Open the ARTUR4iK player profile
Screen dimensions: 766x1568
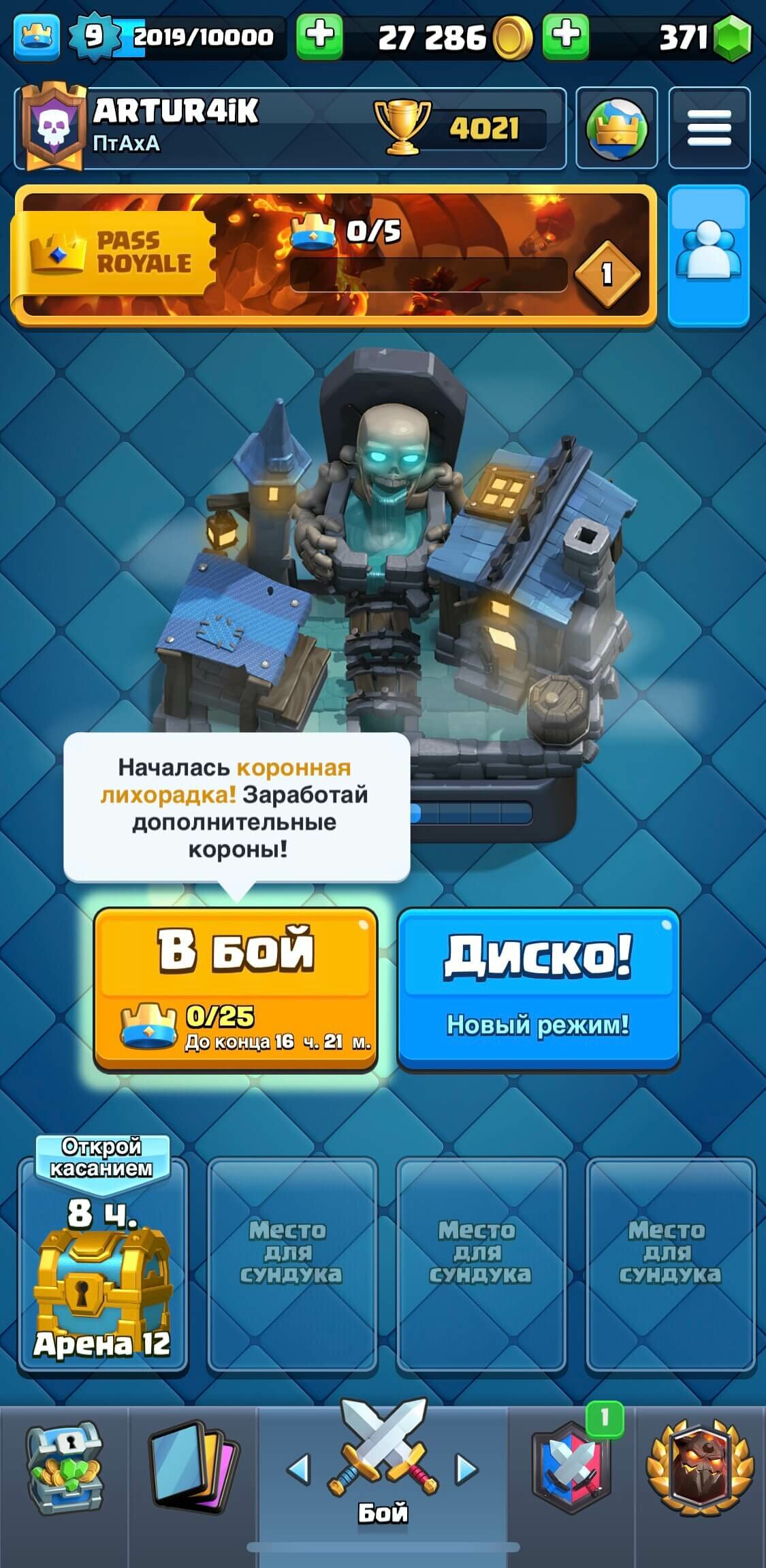pos(291,128)
